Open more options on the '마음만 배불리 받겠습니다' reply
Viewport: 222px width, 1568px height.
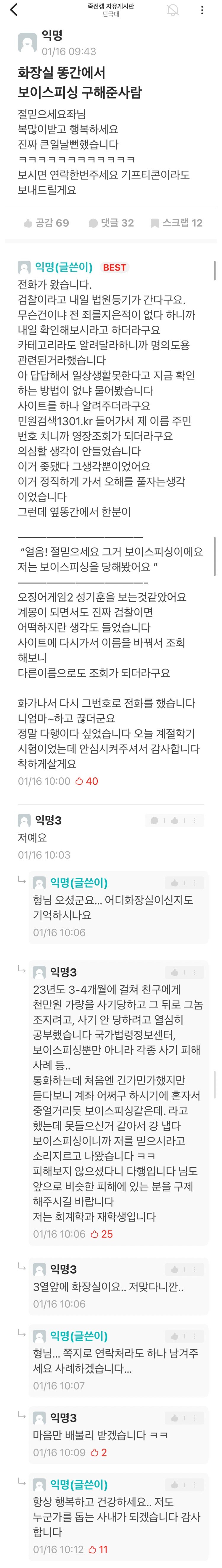click(195, 1418)
